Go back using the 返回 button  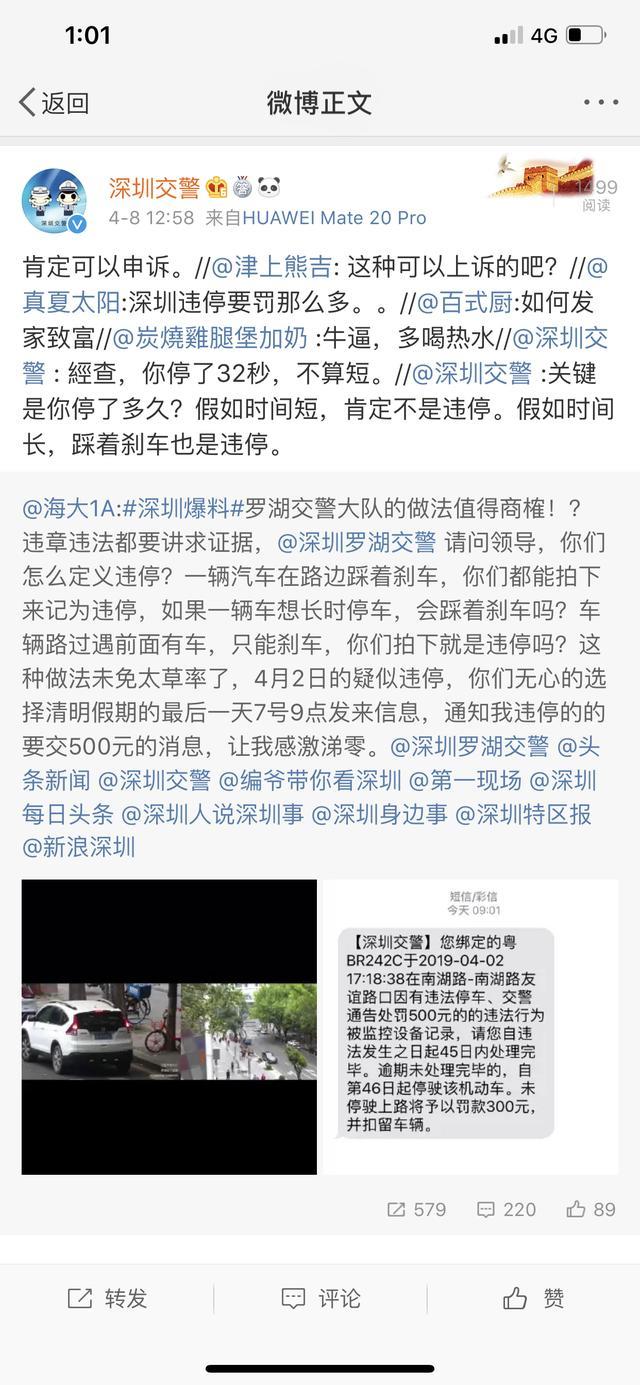point(54,102)
